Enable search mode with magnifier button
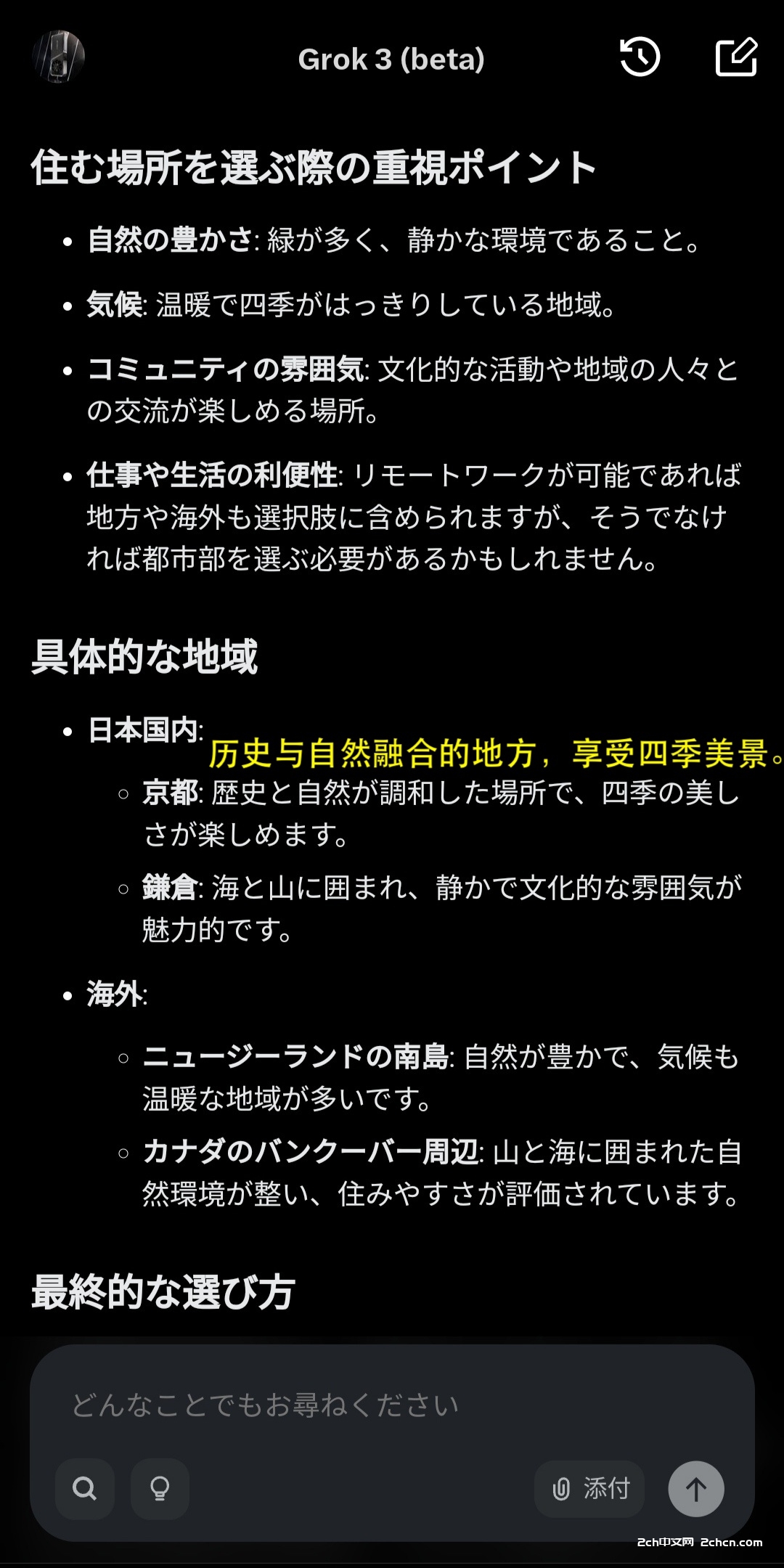 tap(85, 1489)
